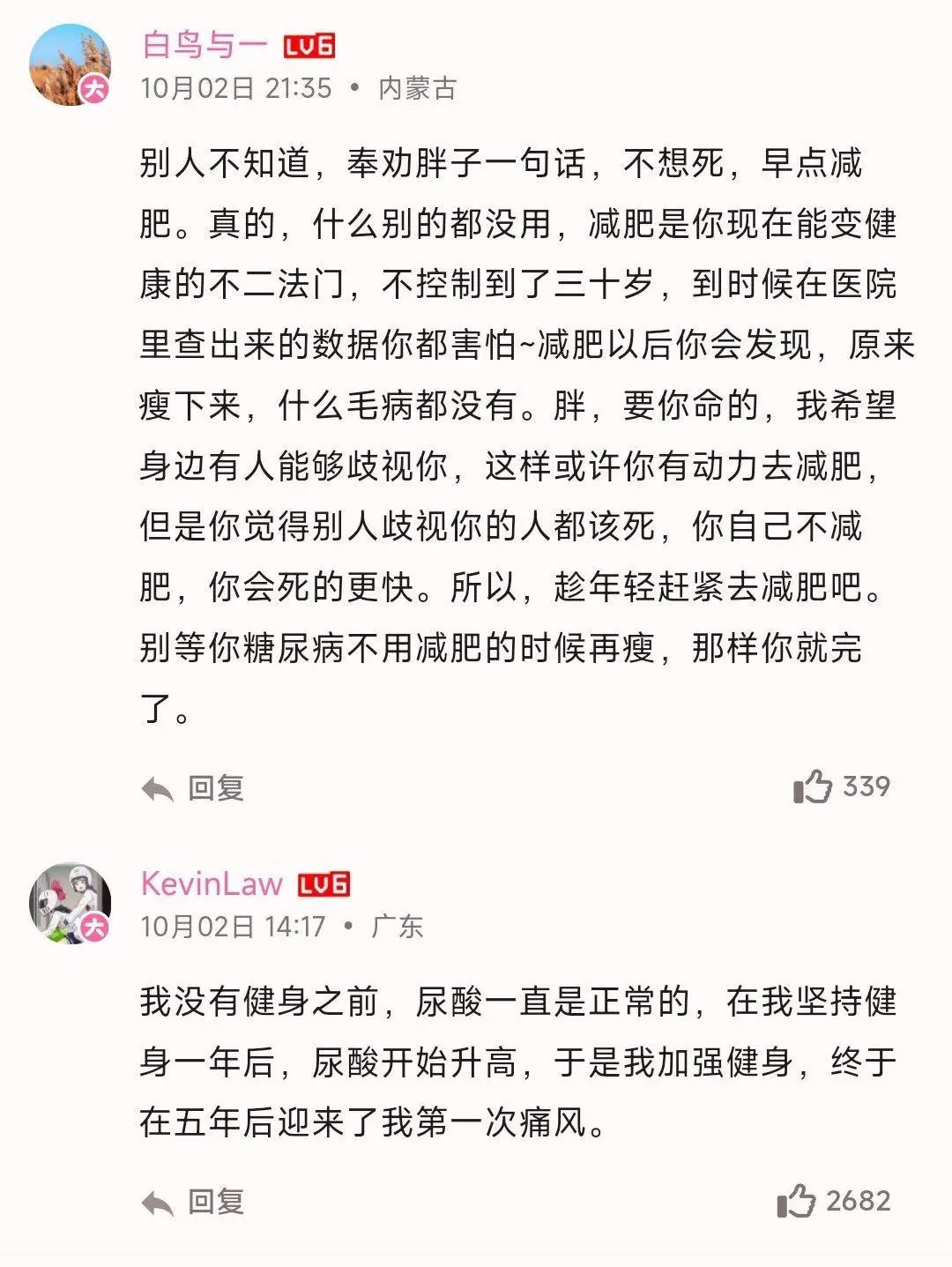952x1267 pixels.
Task: Open 白鸟与一's profile avatar
Action: [70, 64]
